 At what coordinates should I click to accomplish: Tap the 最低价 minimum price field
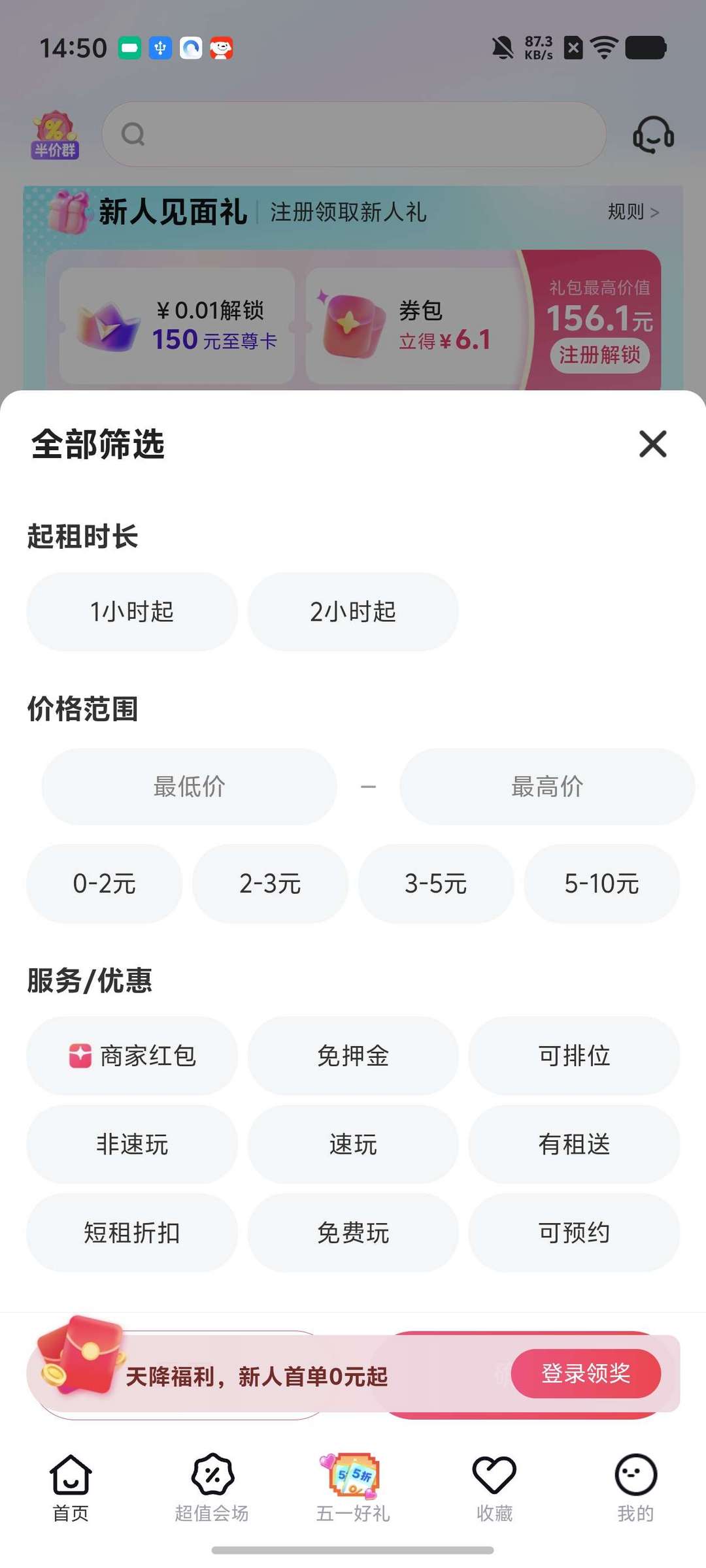pos(190,787)
